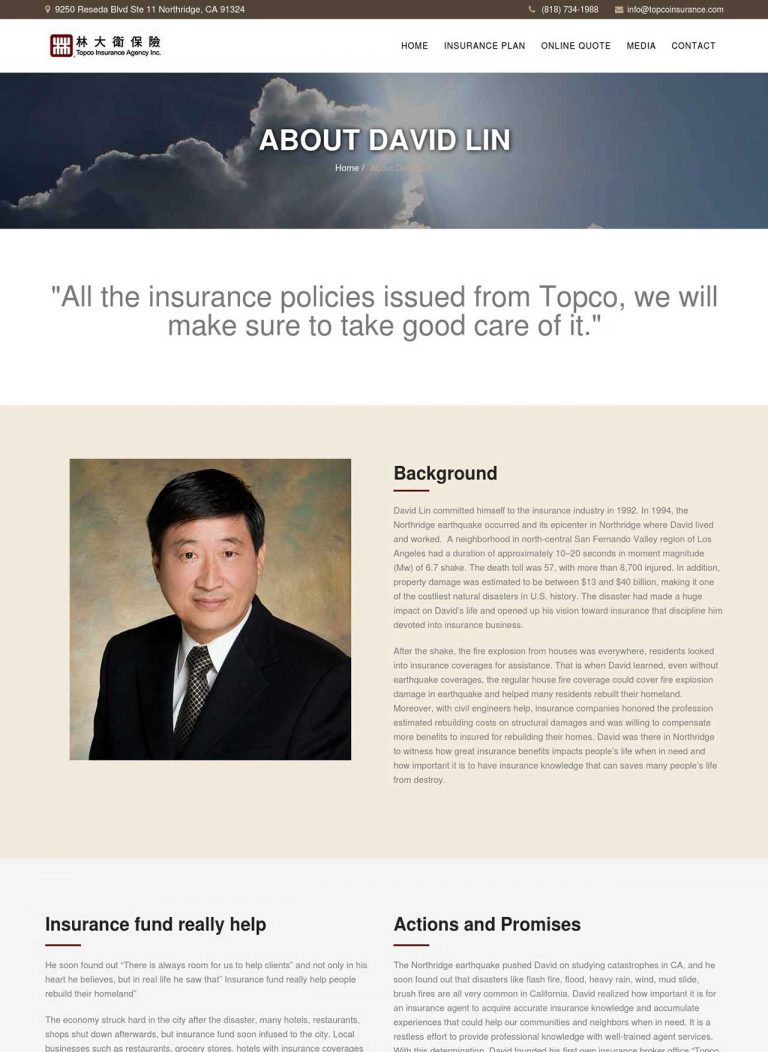Image resolution: width=768 pixels, height=1052 pixels.
Task: Go to the ONLINE QUOTE page
Action: 575,46
